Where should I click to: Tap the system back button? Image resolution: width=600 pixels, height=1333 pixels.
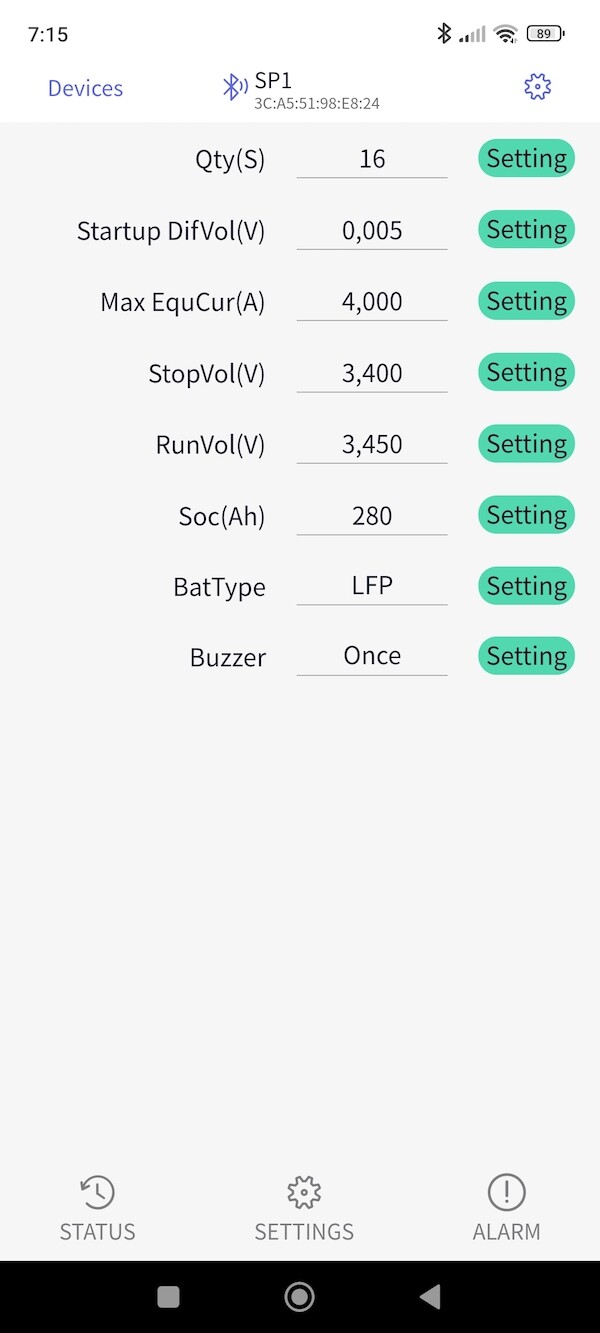point(431,1297)
